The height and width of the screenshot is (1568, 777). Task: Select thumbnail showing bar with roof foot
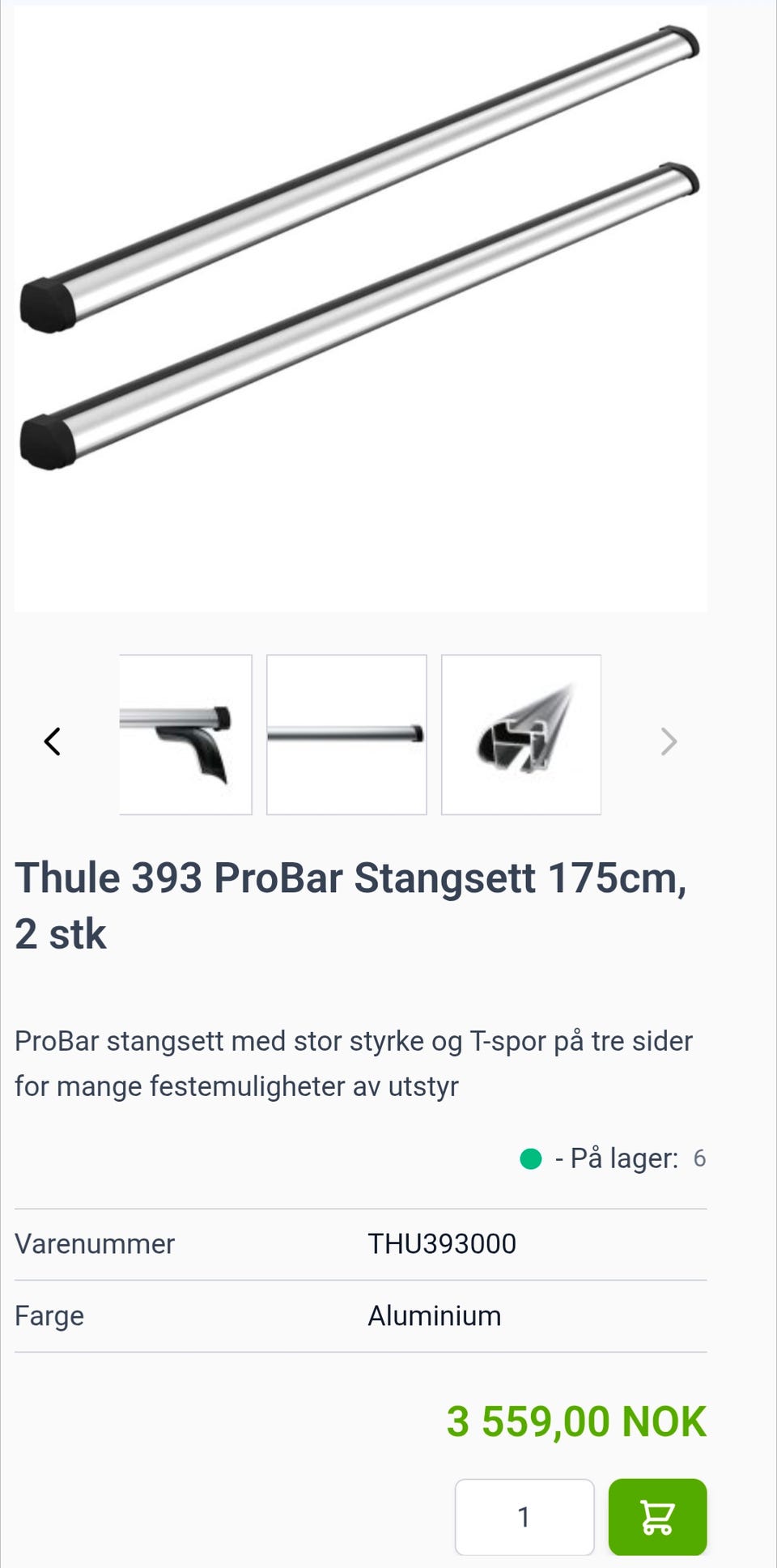pyautogui.click(x=185, y=734)
